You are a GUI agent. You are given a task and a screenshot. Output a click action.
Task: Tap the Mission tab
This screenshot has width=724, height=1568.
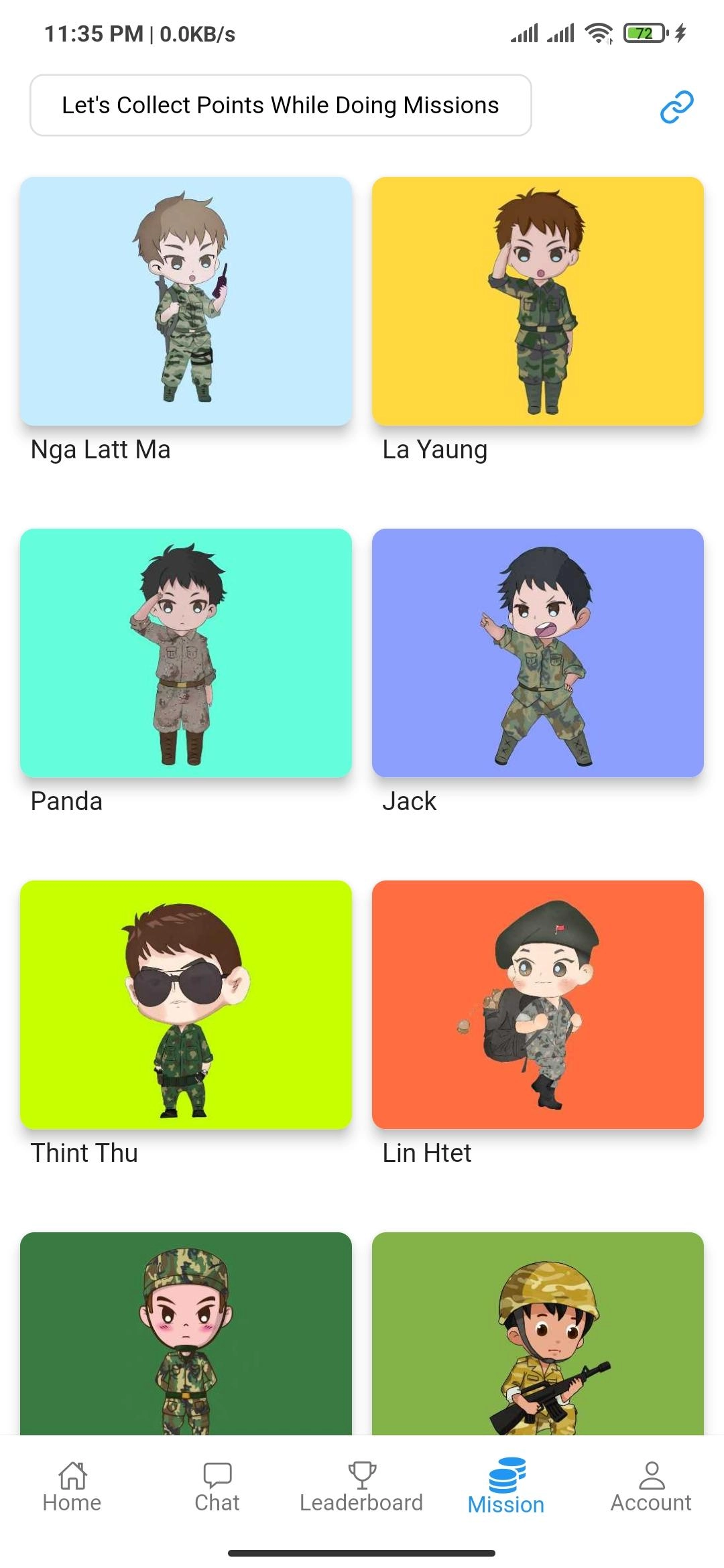(x=506, y=1486)
